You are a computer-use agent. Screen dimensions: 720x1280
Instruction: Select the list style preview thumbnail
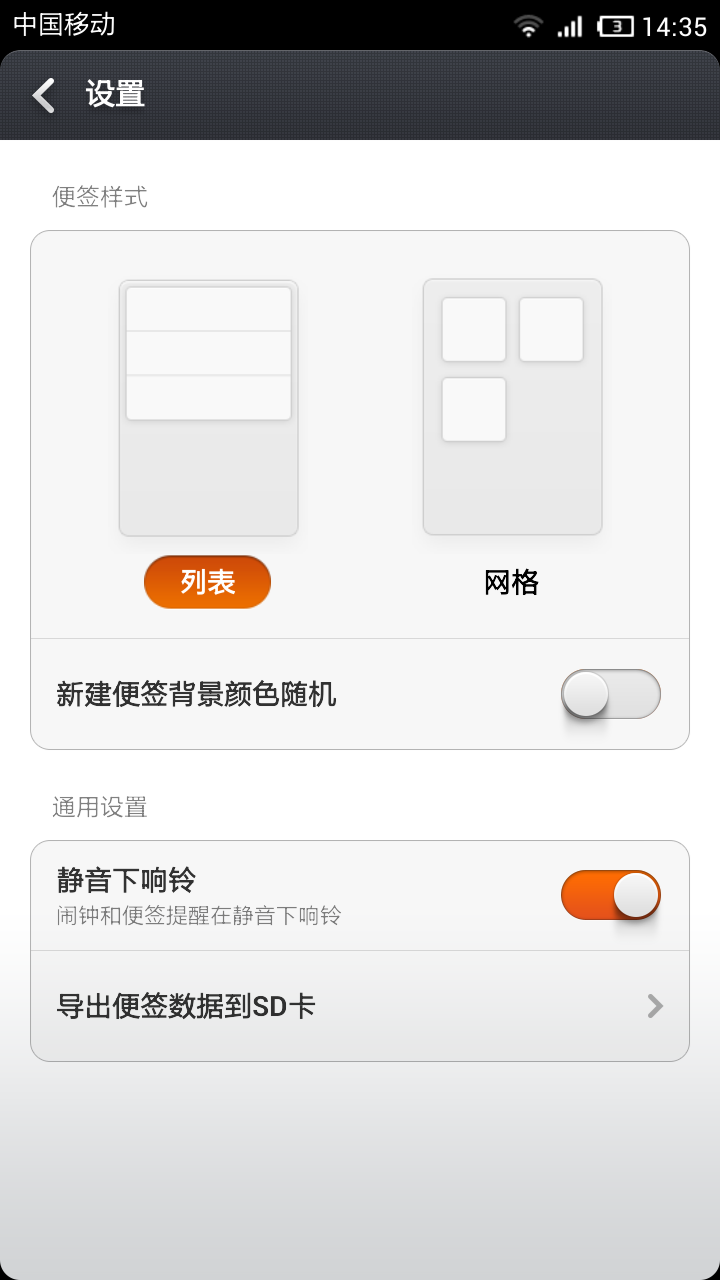207,408
